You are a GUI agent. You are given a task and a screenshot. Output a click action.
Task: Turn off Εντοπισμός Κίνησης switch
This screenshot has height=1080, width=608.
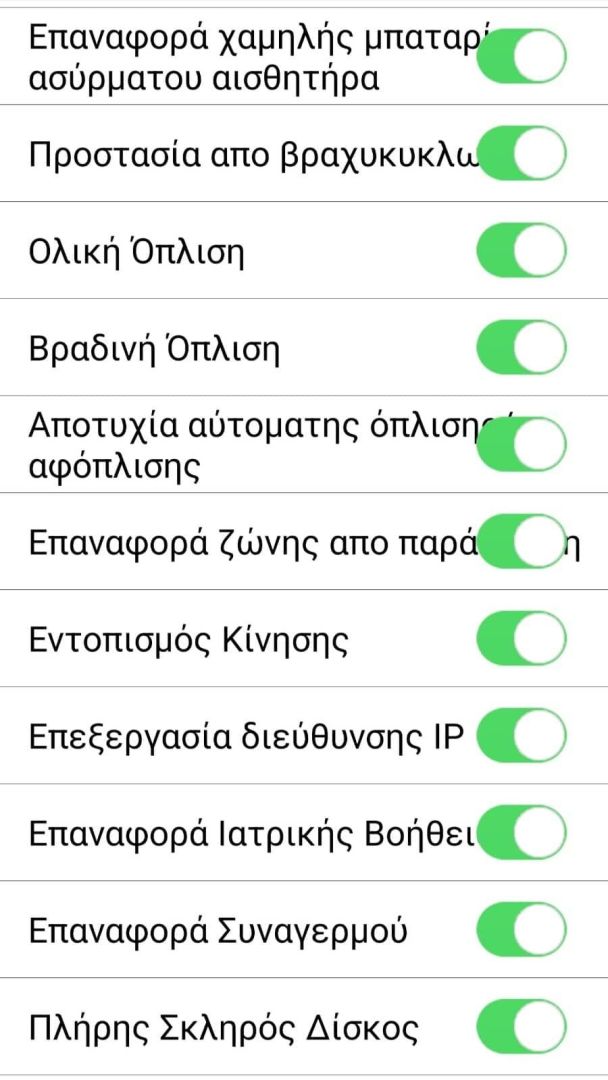521,638
